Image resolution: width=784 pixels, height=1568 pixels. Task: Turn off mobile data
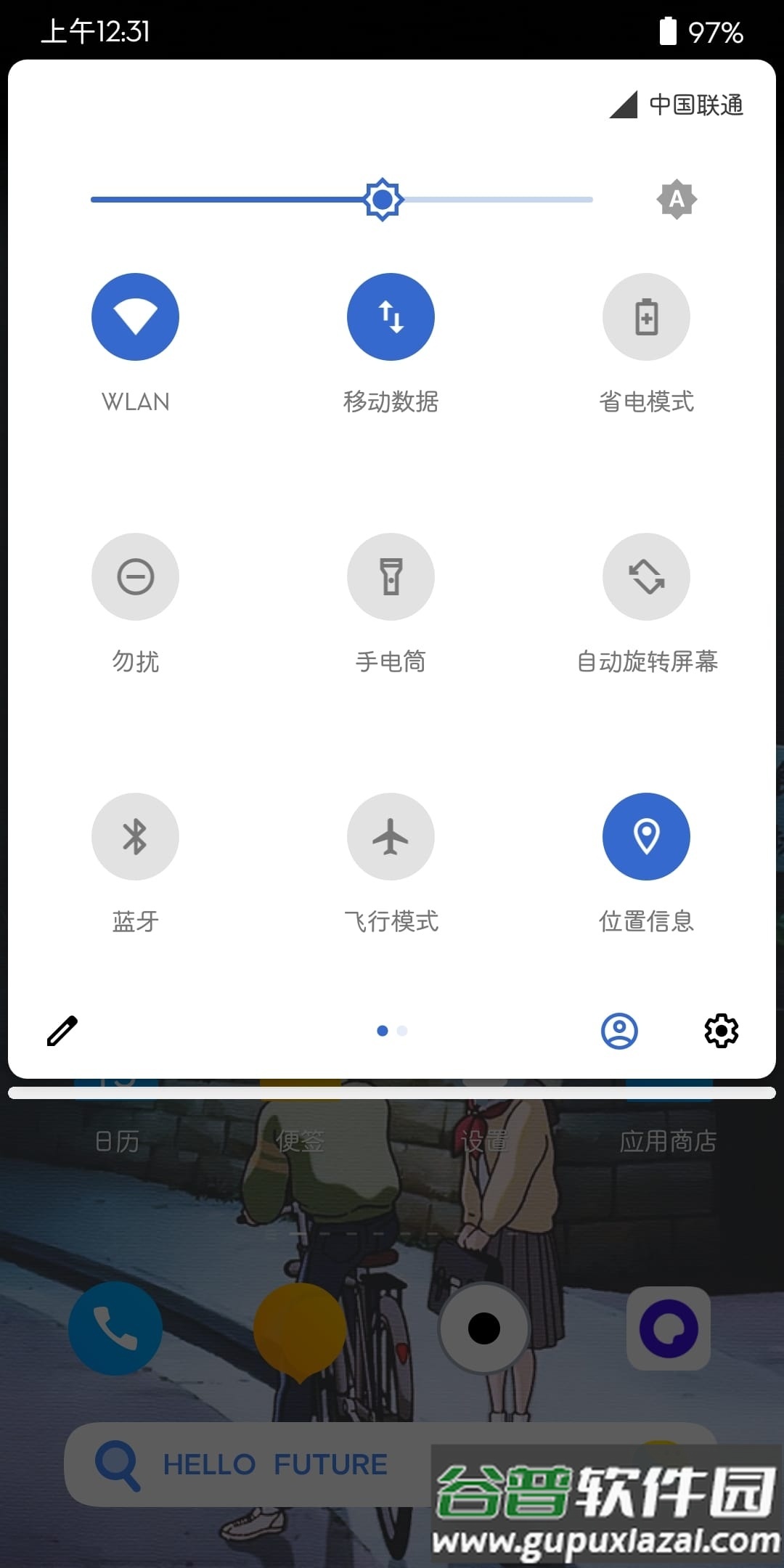pyautogui.click(x=391, y=317)
